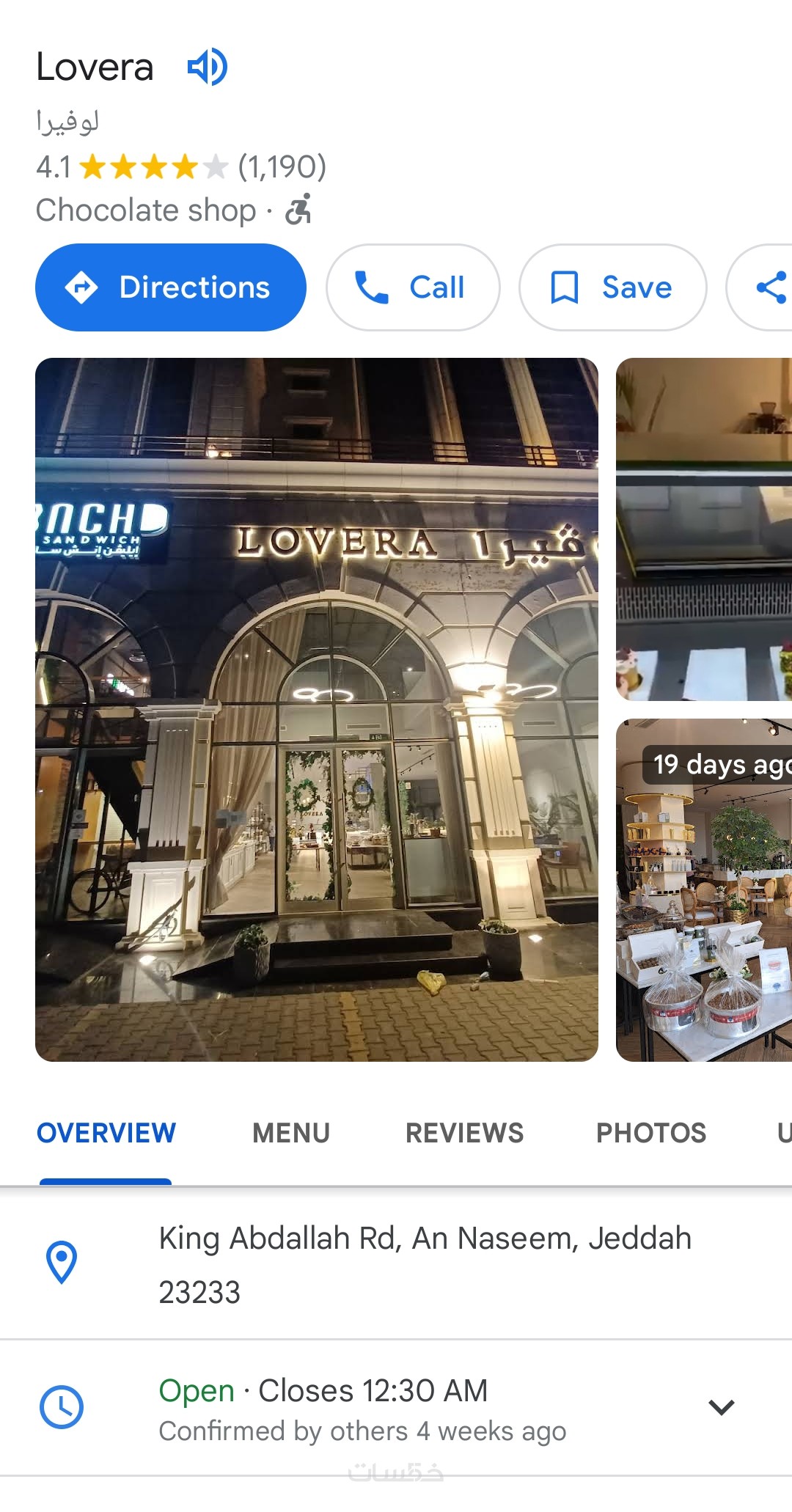Call the Lovera chocolate shop
This screenshot has height=1512, width=792.
pos(413,287)
